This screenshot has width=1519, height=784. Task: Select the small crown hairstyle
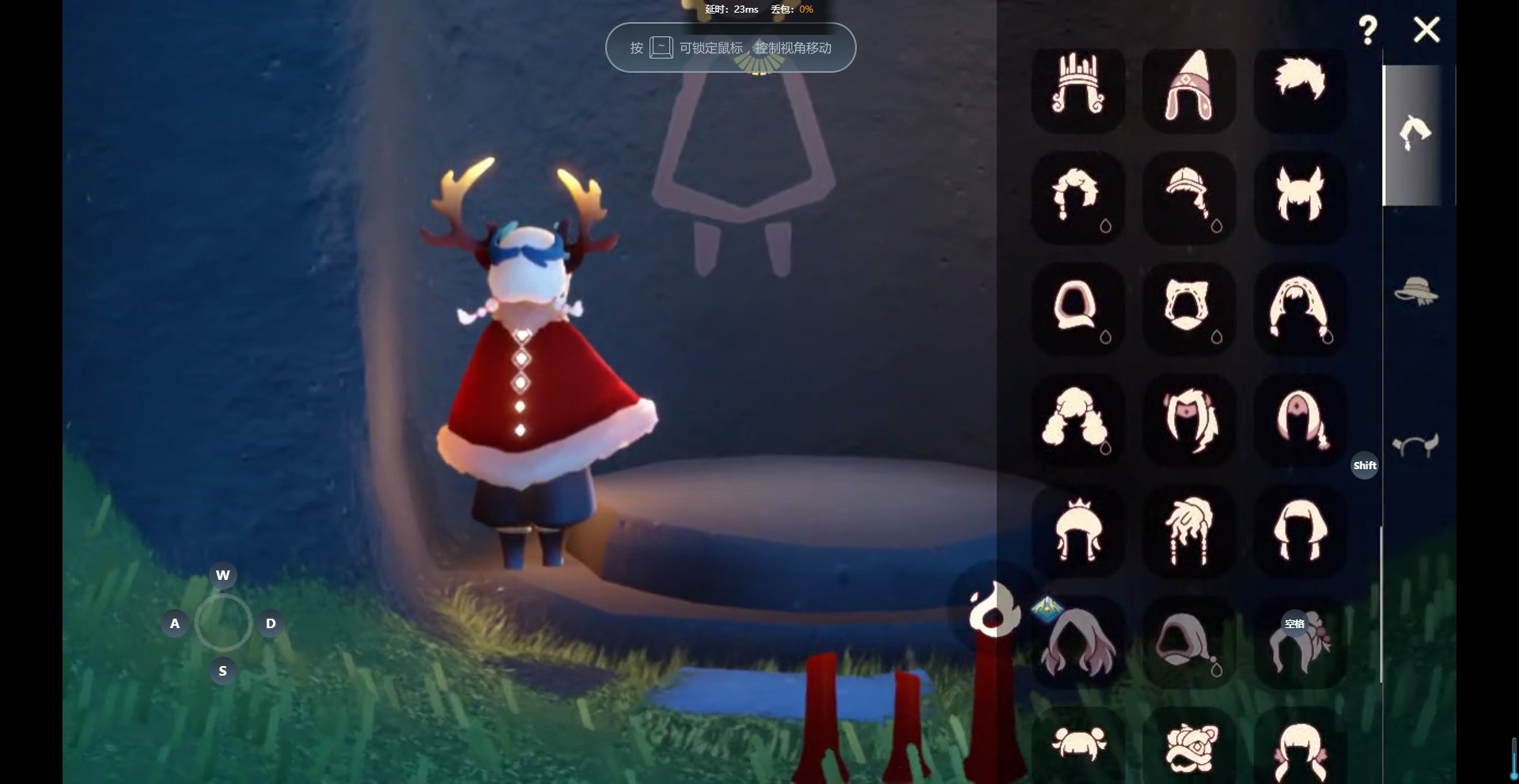(x=1078, y=530)
